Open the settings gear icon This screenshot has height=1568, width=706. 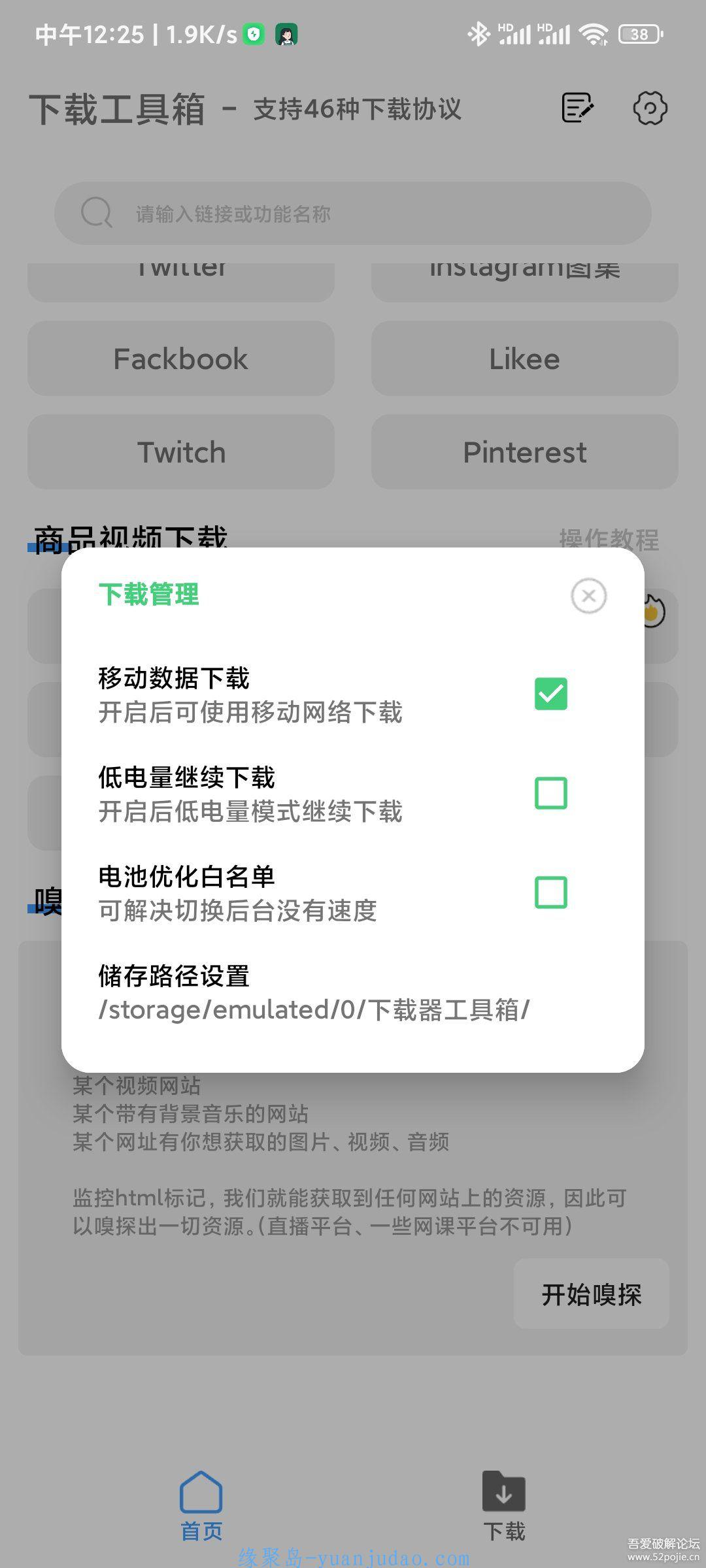click(650, 108)
